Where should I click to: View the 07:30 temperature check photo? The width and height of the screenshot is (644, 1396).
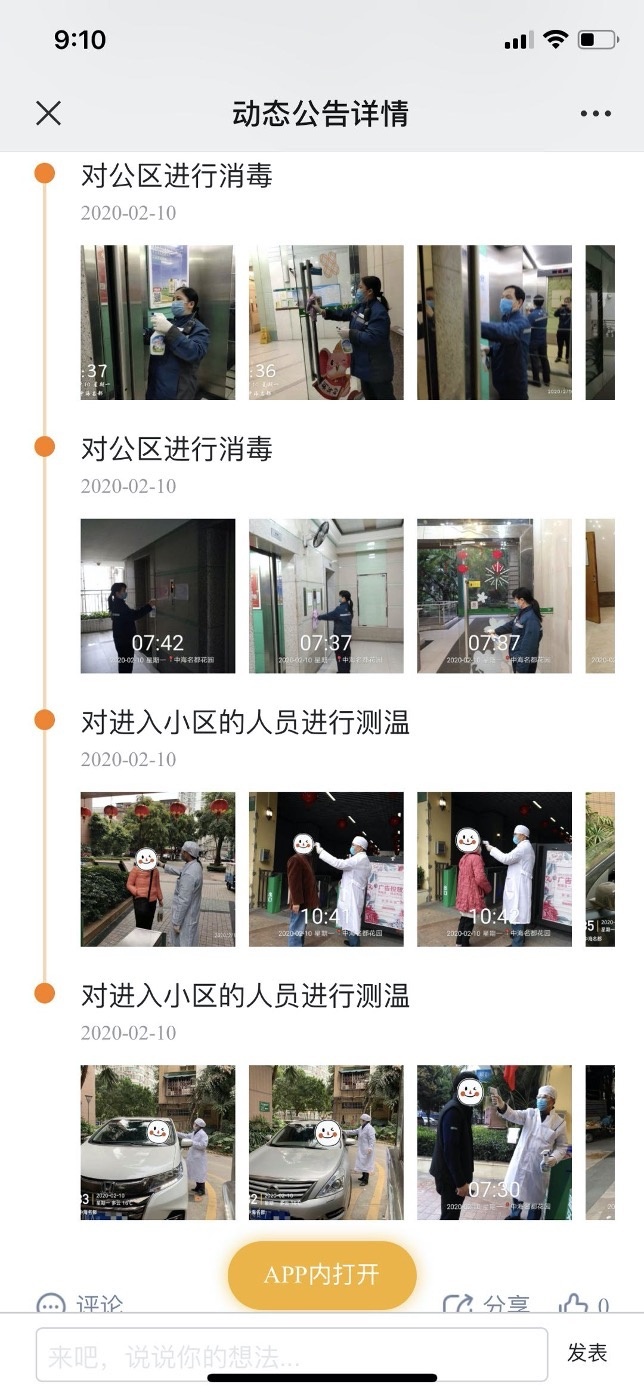tap(494, 1142)
